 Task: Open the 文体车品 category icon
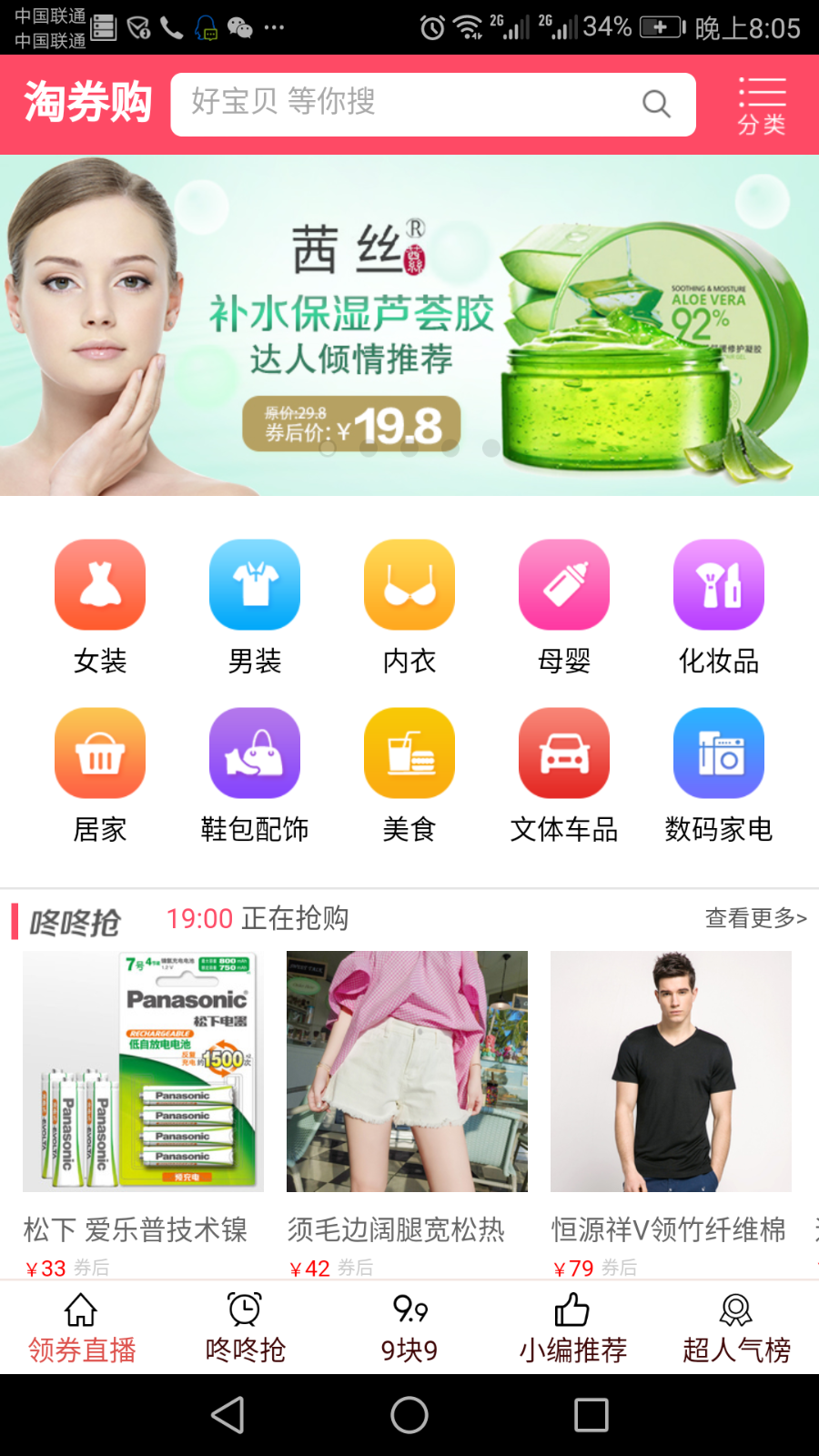(x=563, y=753)
